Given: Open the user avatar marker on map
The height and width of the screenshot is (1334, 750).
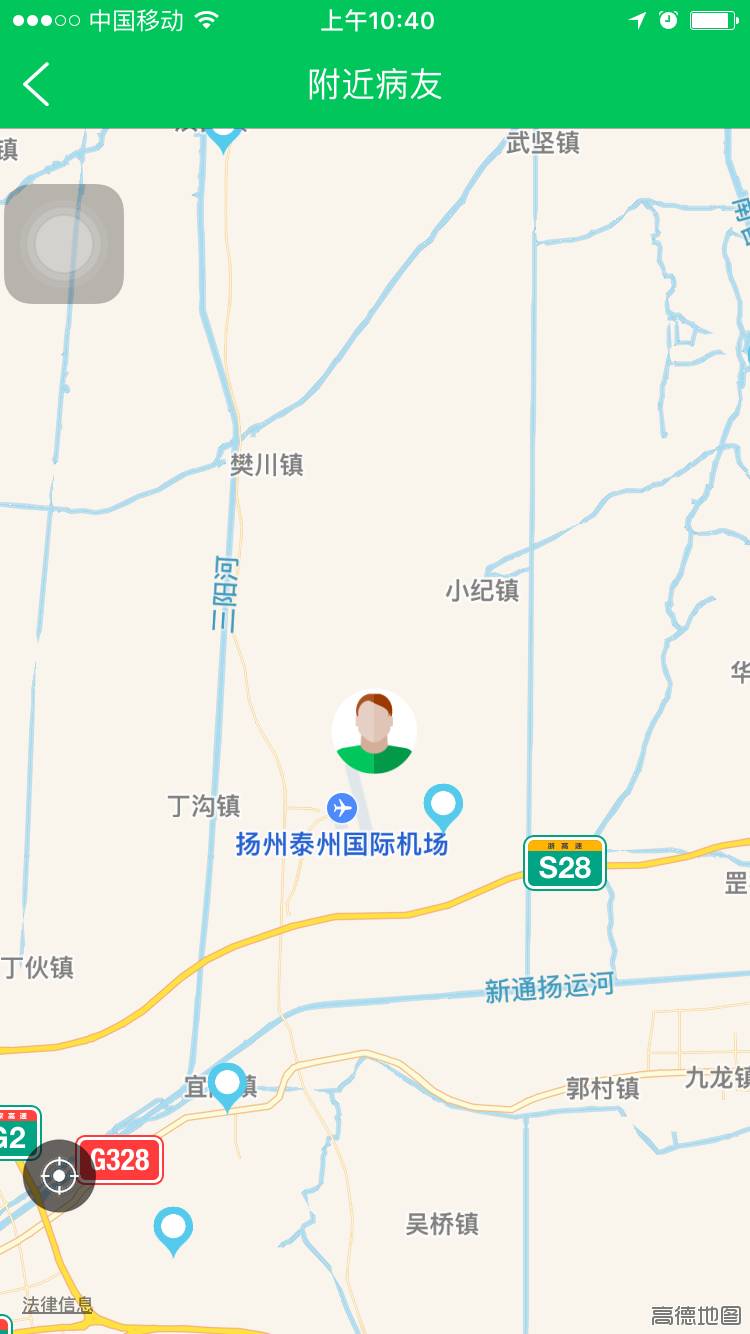Looking at the screenshot, I should tap(374, 731).
